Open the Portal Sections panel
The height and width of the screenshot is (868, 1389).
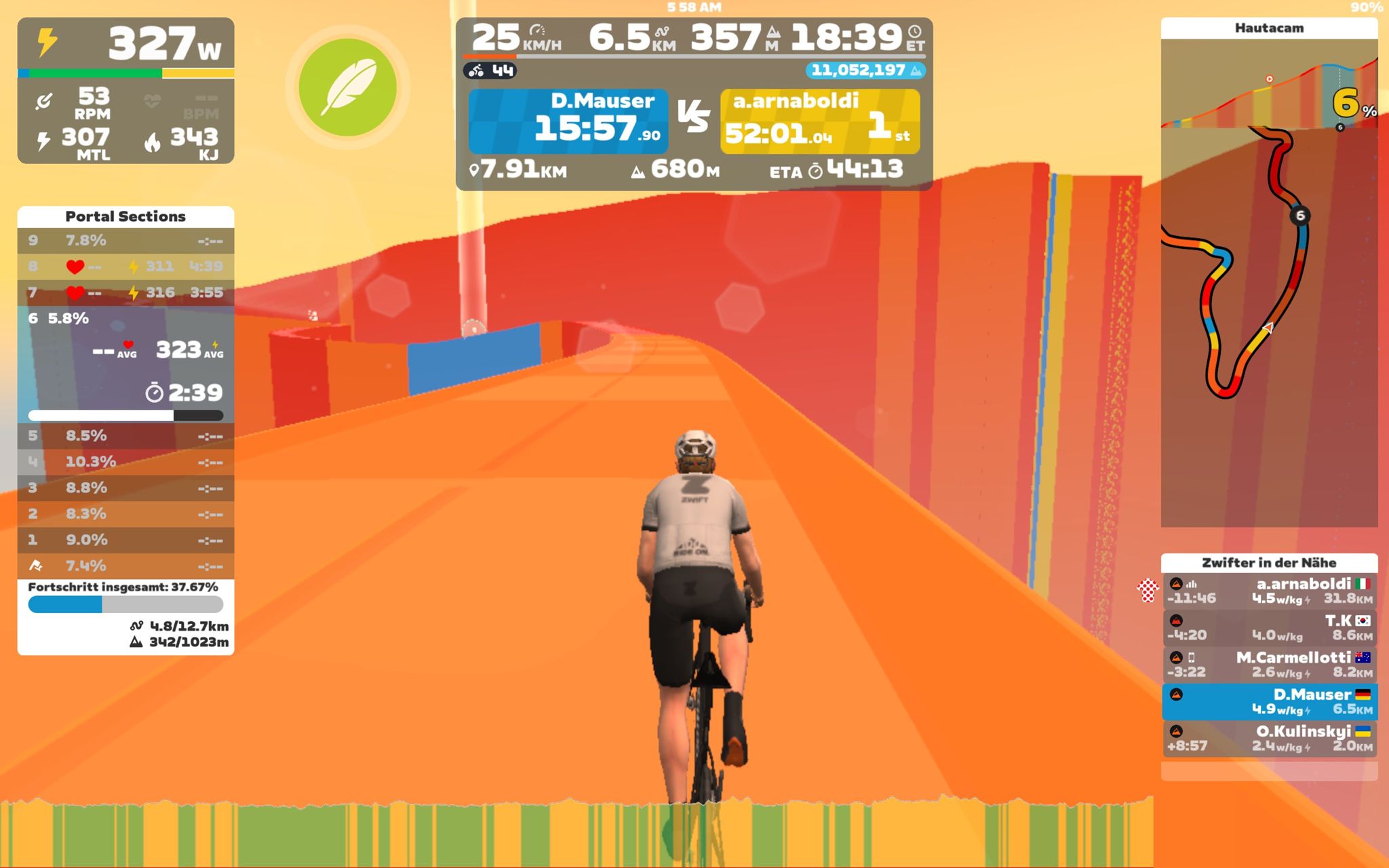coord(125,216)
